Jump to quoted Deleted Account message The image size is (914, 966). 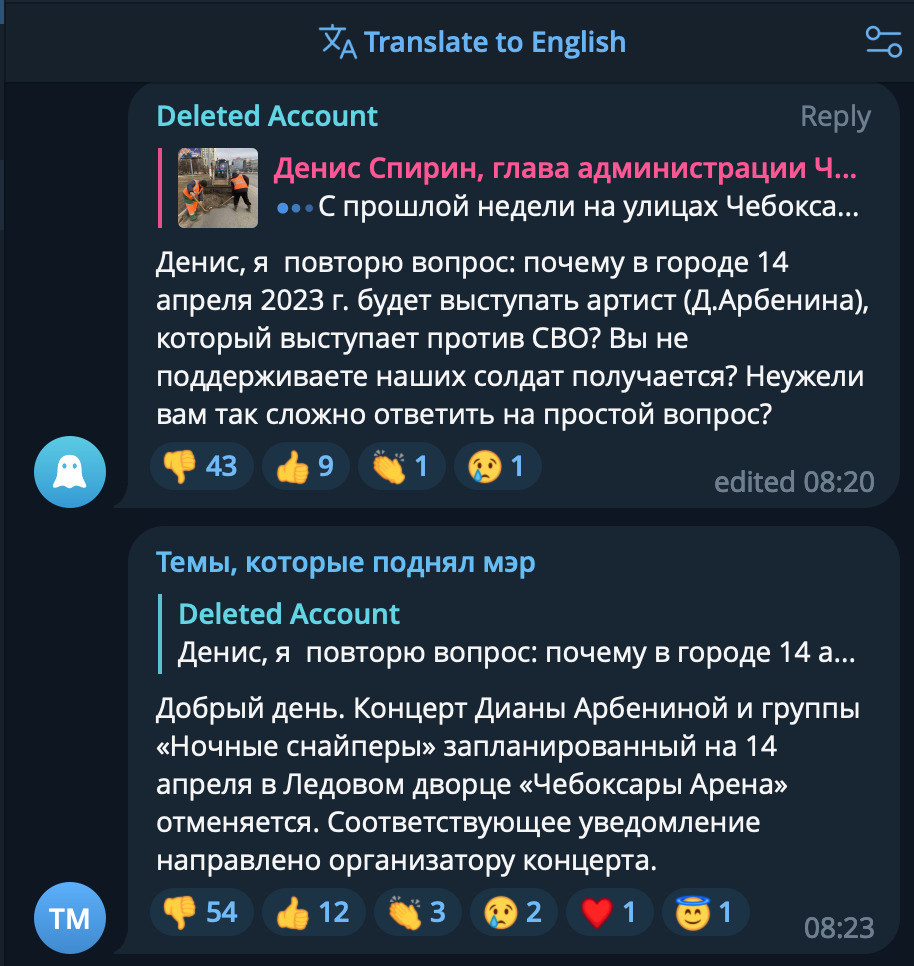(x=515, y=634)
